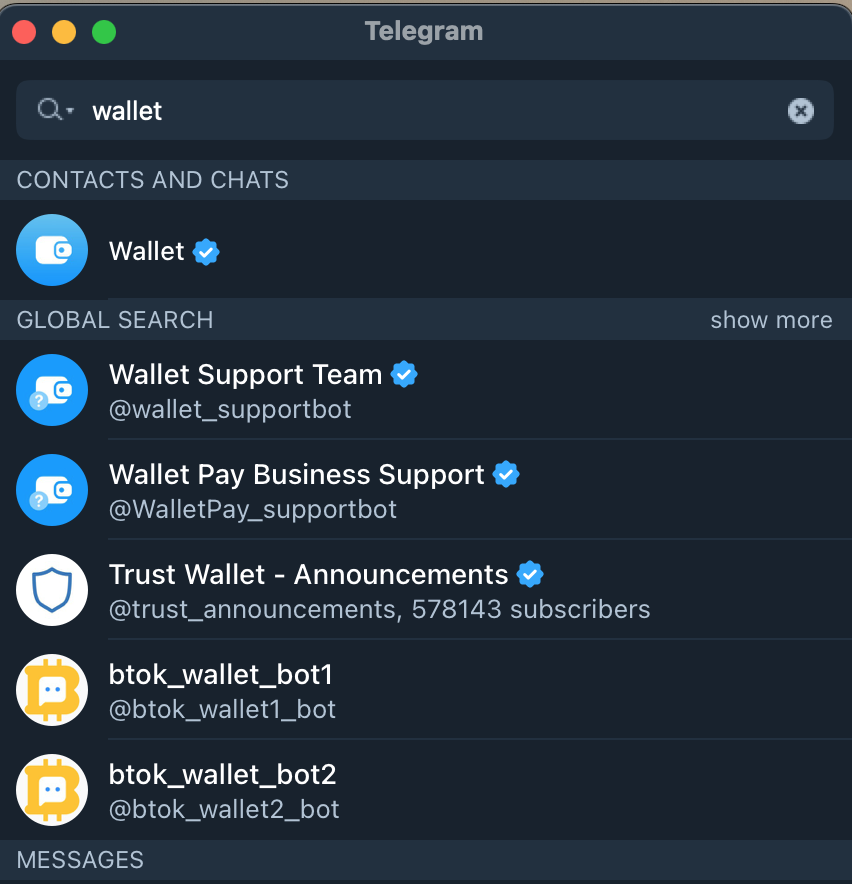Open the search filter dropdown magnifier
Viewport: 852px width, 884px height.
pos(54,110)
